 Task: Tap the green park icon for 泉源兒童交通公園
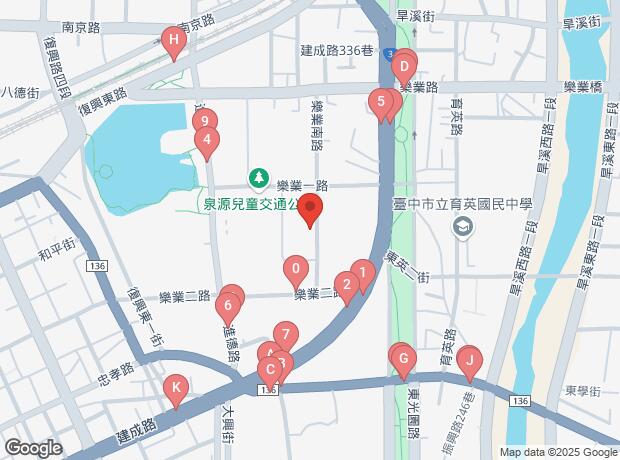[259, 178]
